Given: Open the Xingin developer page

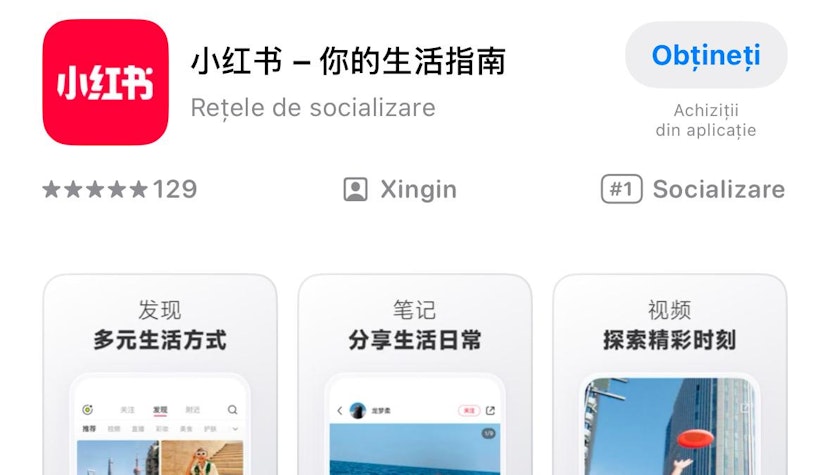Looking at the screenshot, I should (x=399, y=189).
